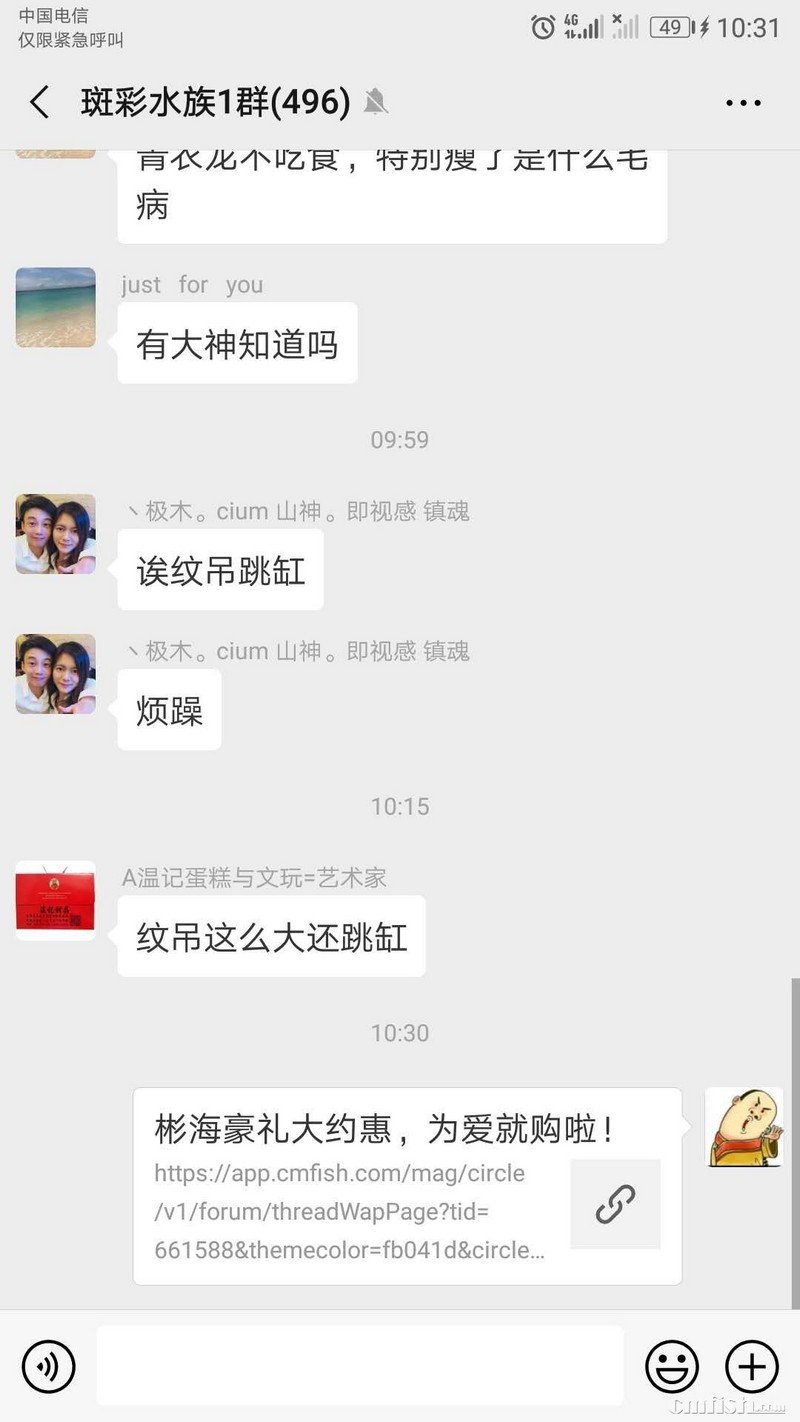This screenshot has width=800, height=1422.
Task: Open the avatar of A温记蛋糕与文玩=艺术家
Action: pyautogui.click(x=56, y=900)
